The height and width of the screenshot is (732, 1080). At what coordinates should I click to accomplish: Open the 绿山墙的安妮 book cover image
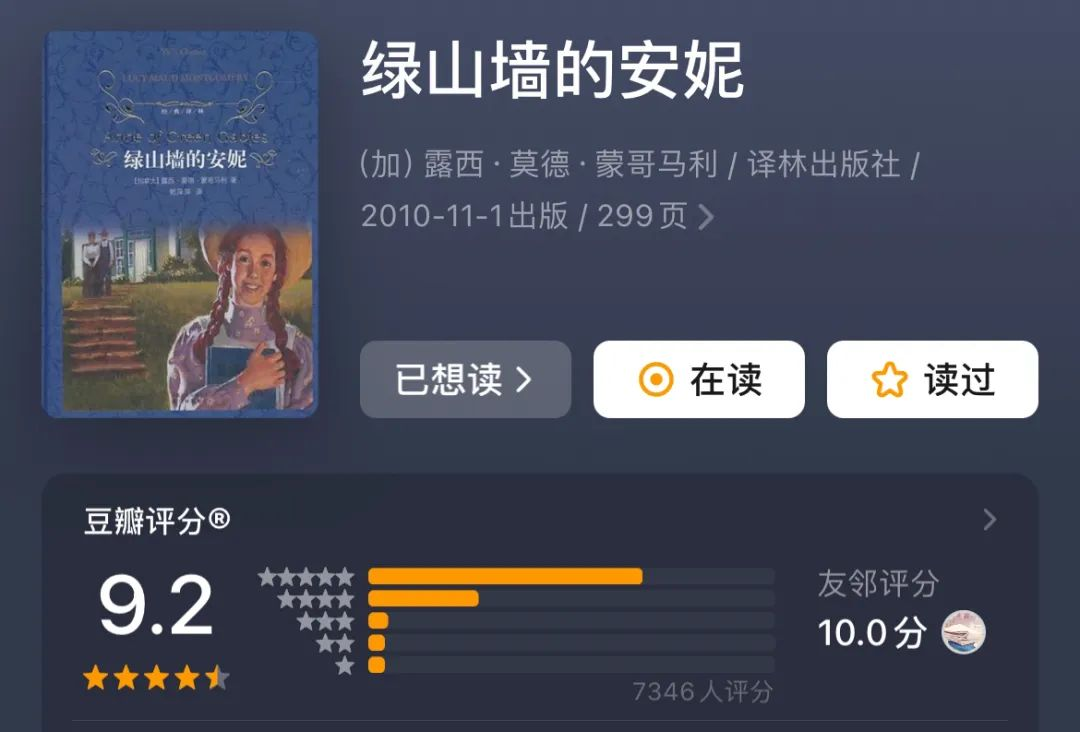(180, 224)
